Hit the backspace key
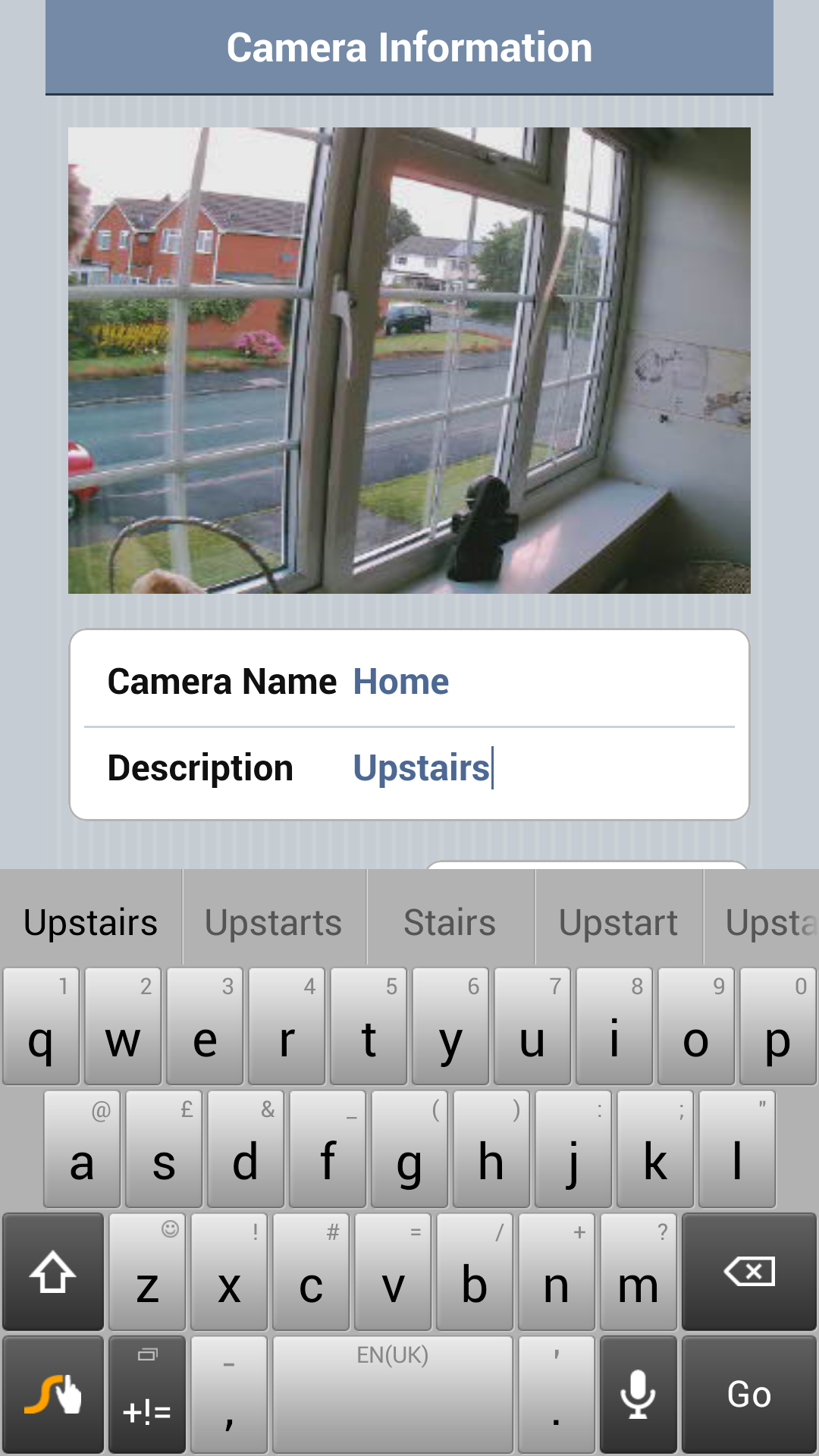The height and width of the screenshot is (1456, 819). click(749, 1272)
